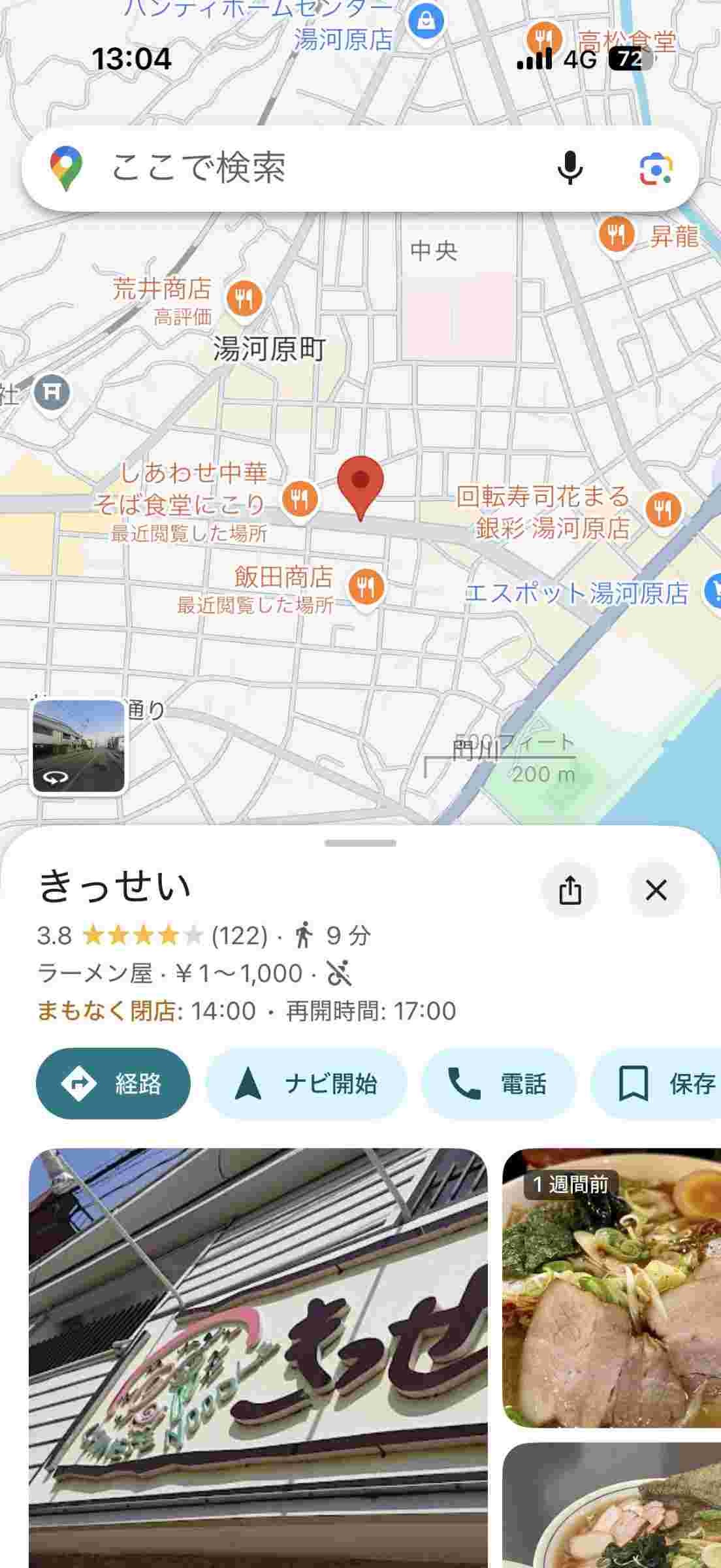Tap the ここで検索 search field
This screenshot has width=721, height=1568.
pos(313,168)
